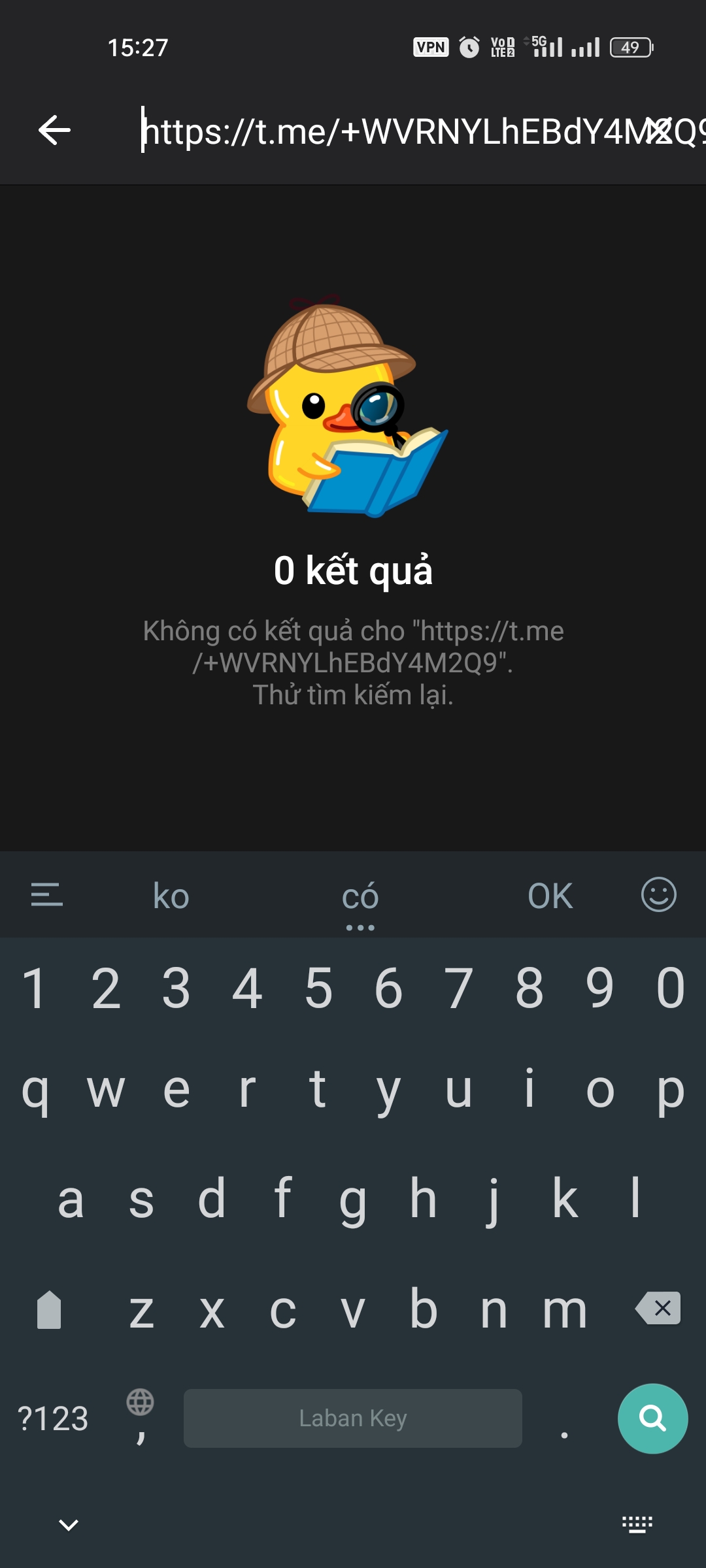Toggle the keyboard shift key
Viewport: 706px width, 1568px height.
[x=49, y=1310]
